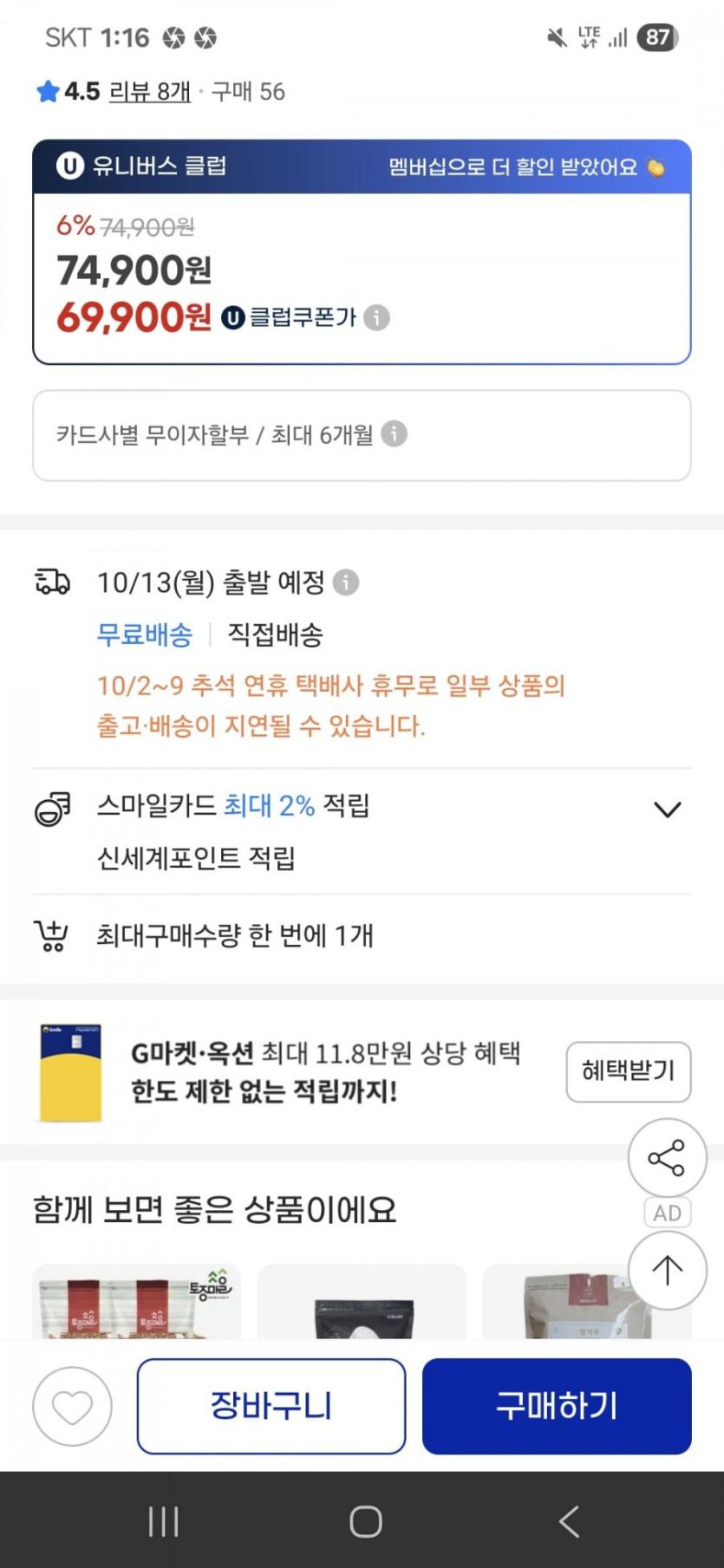The height and width of the screenshot is (1568, 724).
Task: Jump back to top with the up arrow
Action: (667, 1271)
